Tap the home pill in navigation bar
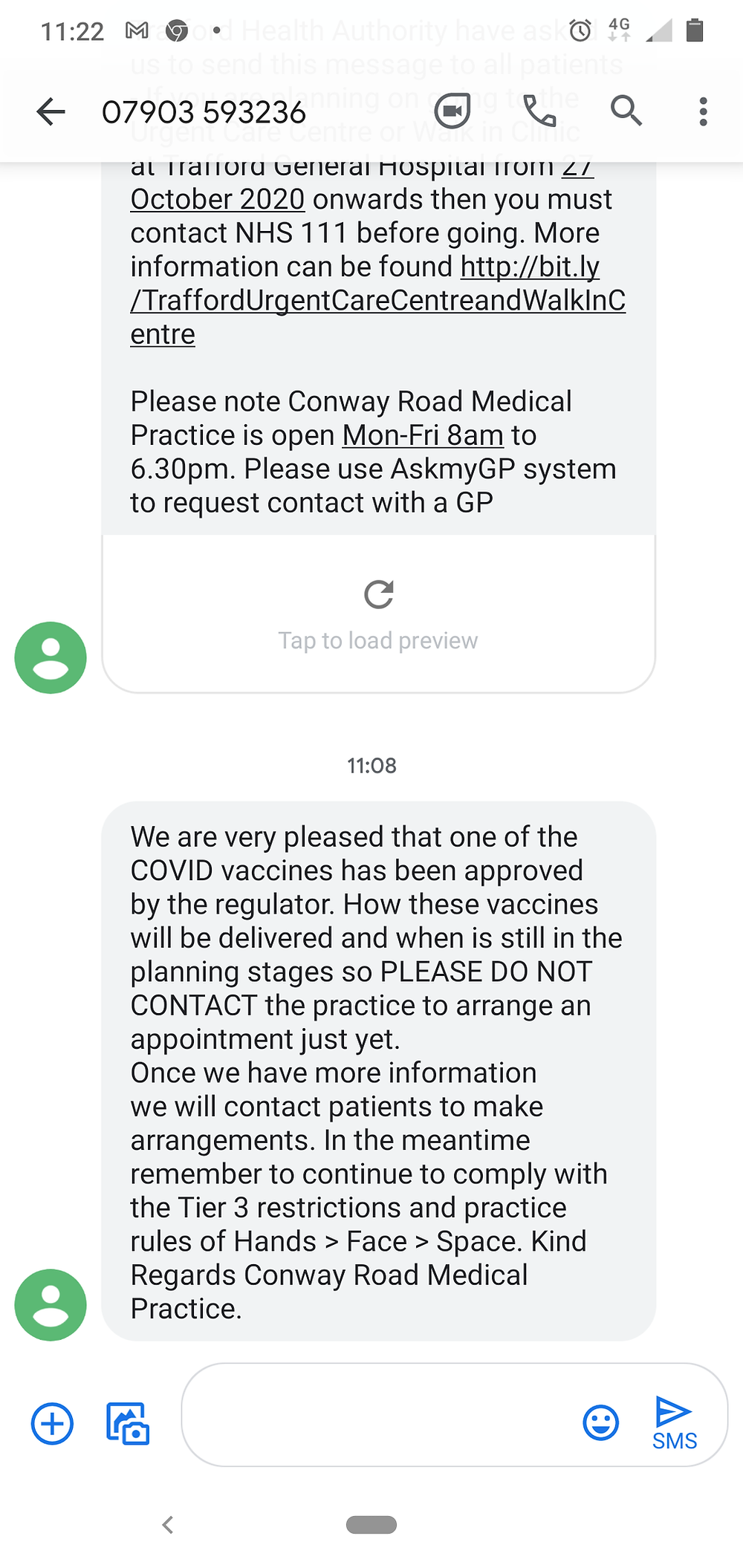 (x=371, y=1525)
